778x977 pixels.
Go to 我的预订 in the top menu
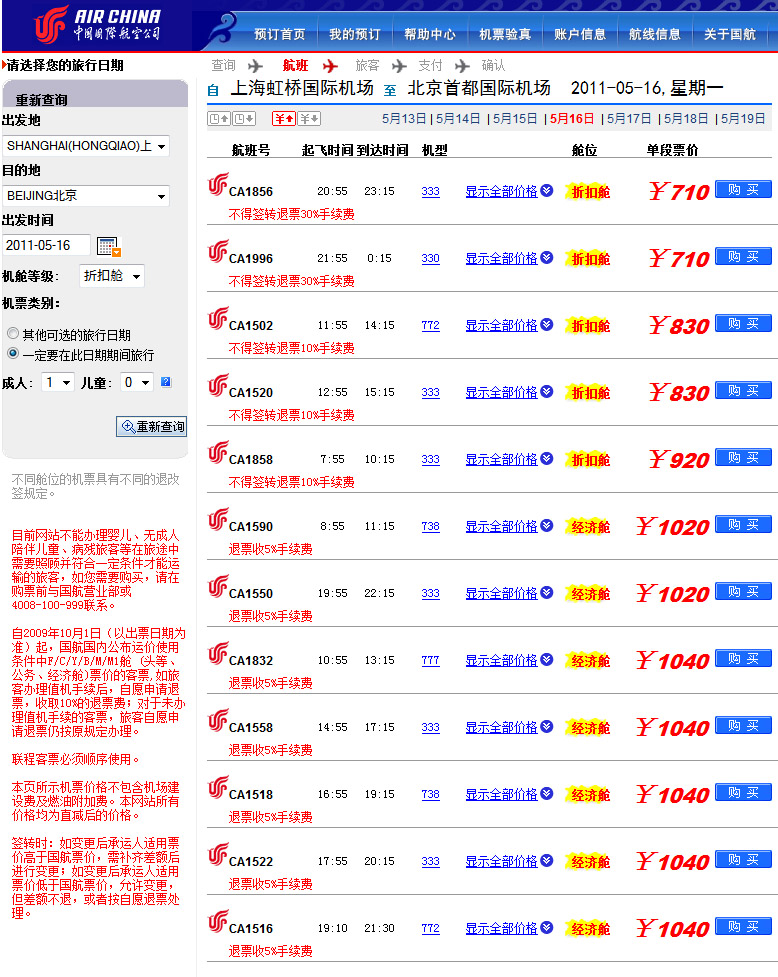[354, 34]
